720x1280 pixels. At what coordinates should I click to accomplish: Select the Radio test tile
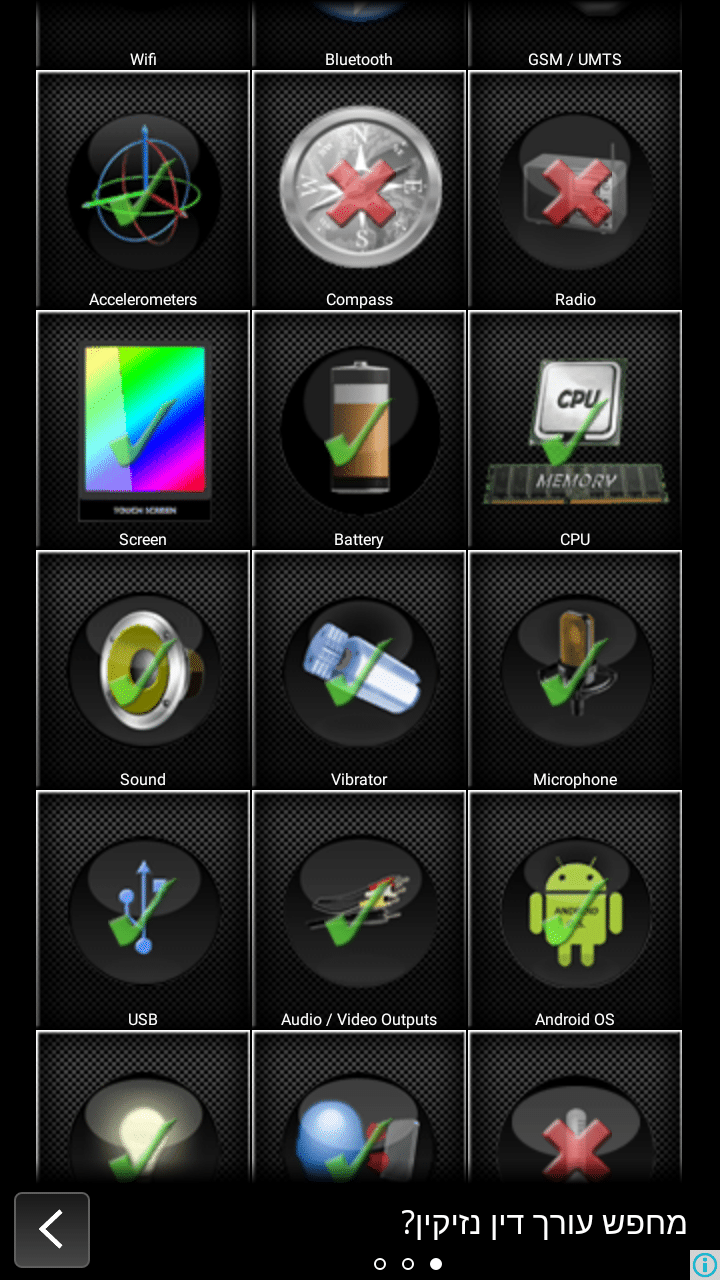pos(575,190)
